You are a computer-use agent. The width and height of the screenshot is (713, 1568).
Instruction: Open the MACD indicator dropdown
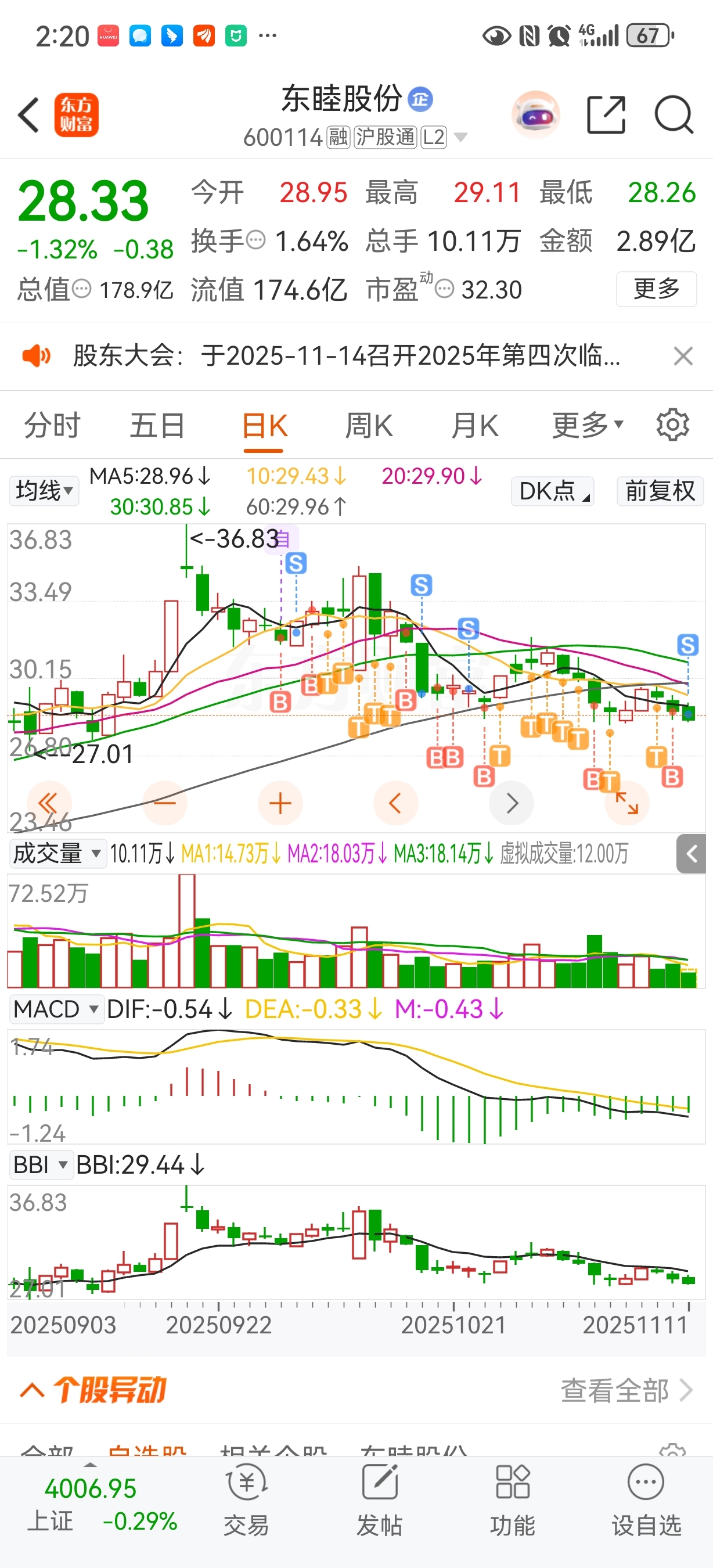pyautogui.click(x=56, y=1009)
